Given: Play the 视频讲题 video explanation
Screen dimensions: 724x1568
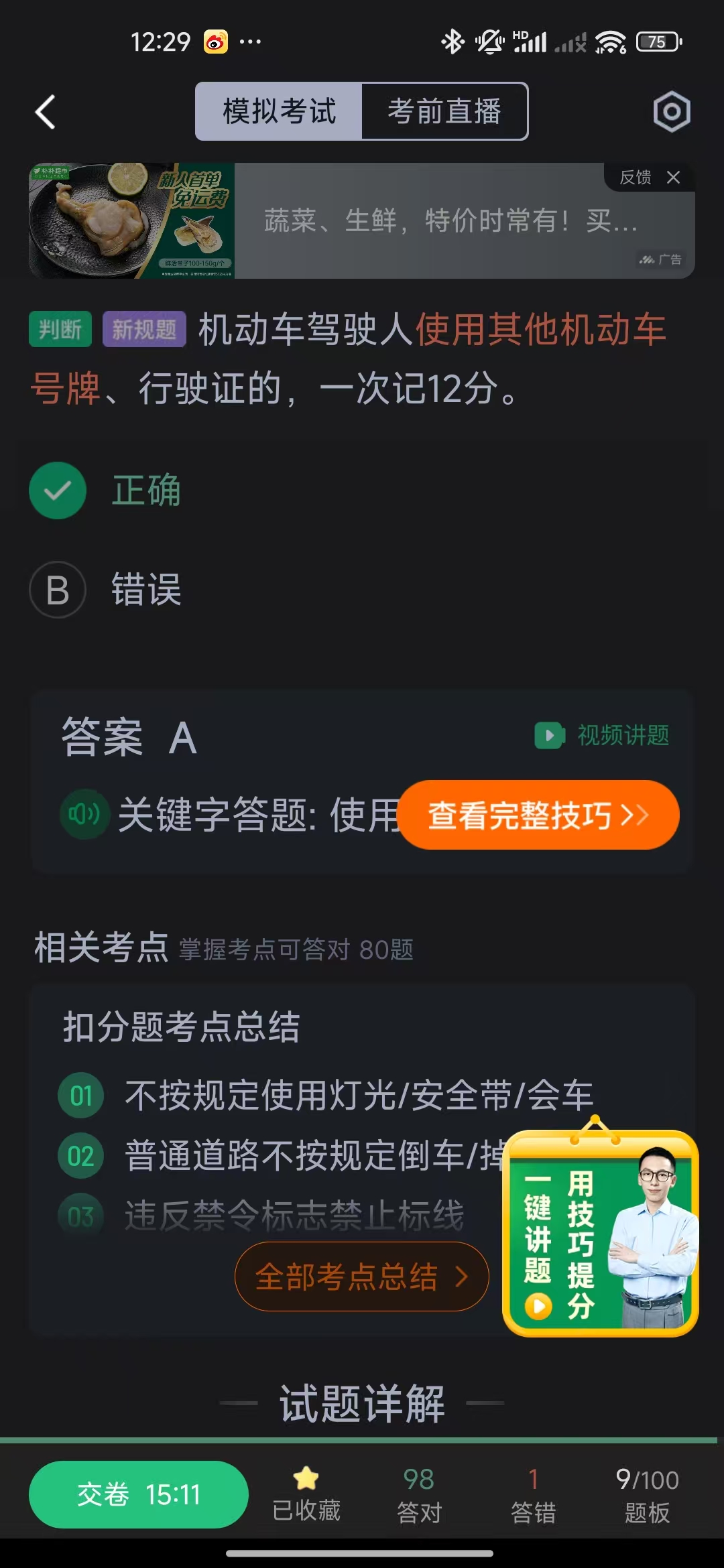Looking at the screenshot, I should tap(602, 734).
